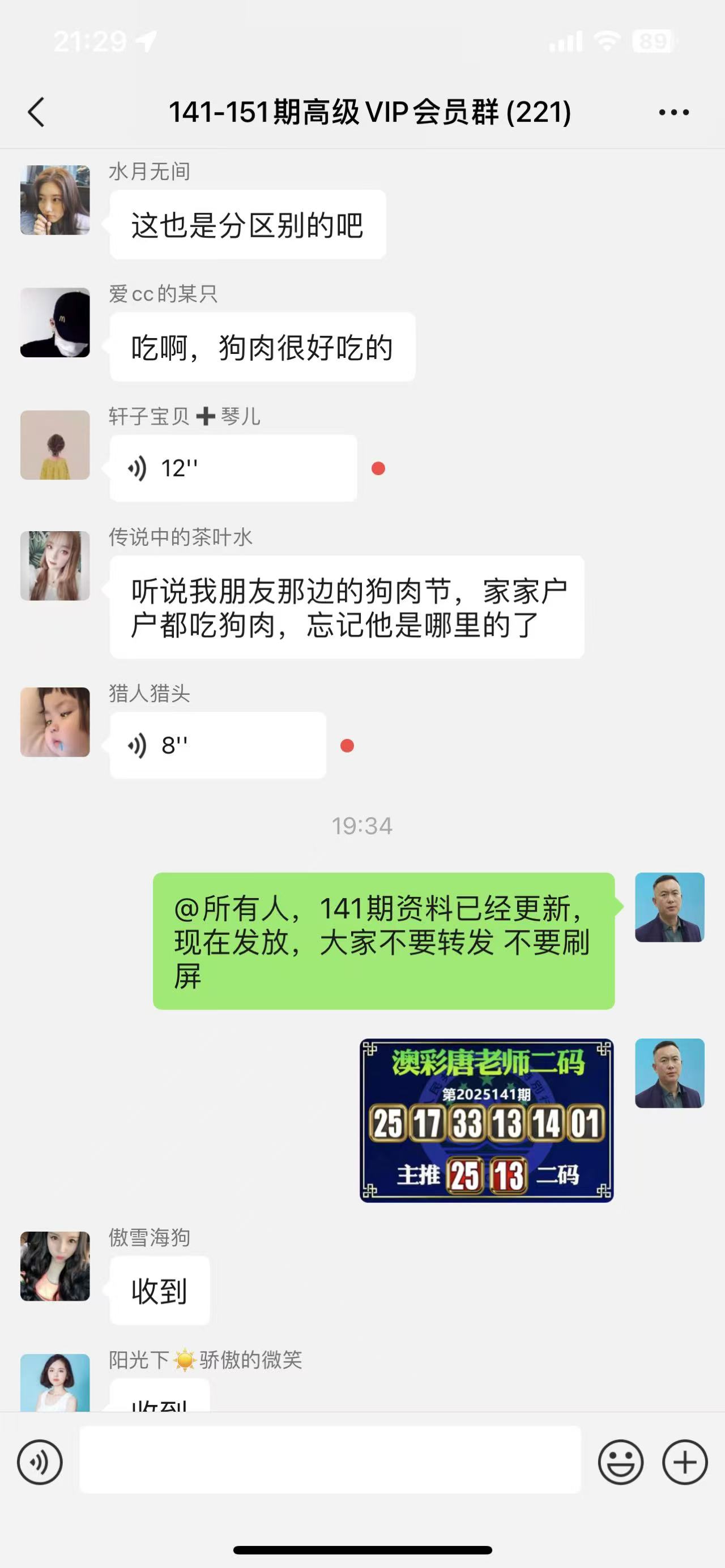This screenshot has width=725, height=1568.
Task: Open the plus attachments menu
Action: pos(685,1462)
